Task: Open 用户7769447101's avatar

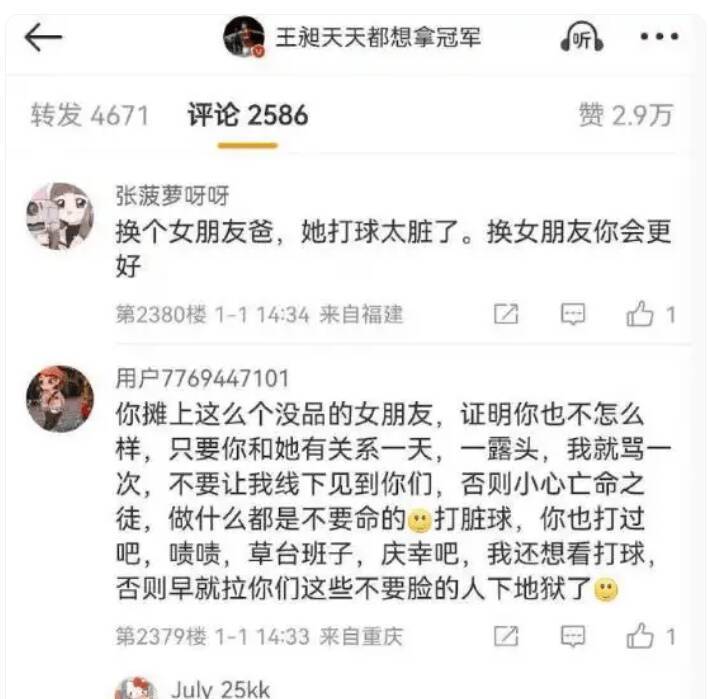Action: coord(60,398)
